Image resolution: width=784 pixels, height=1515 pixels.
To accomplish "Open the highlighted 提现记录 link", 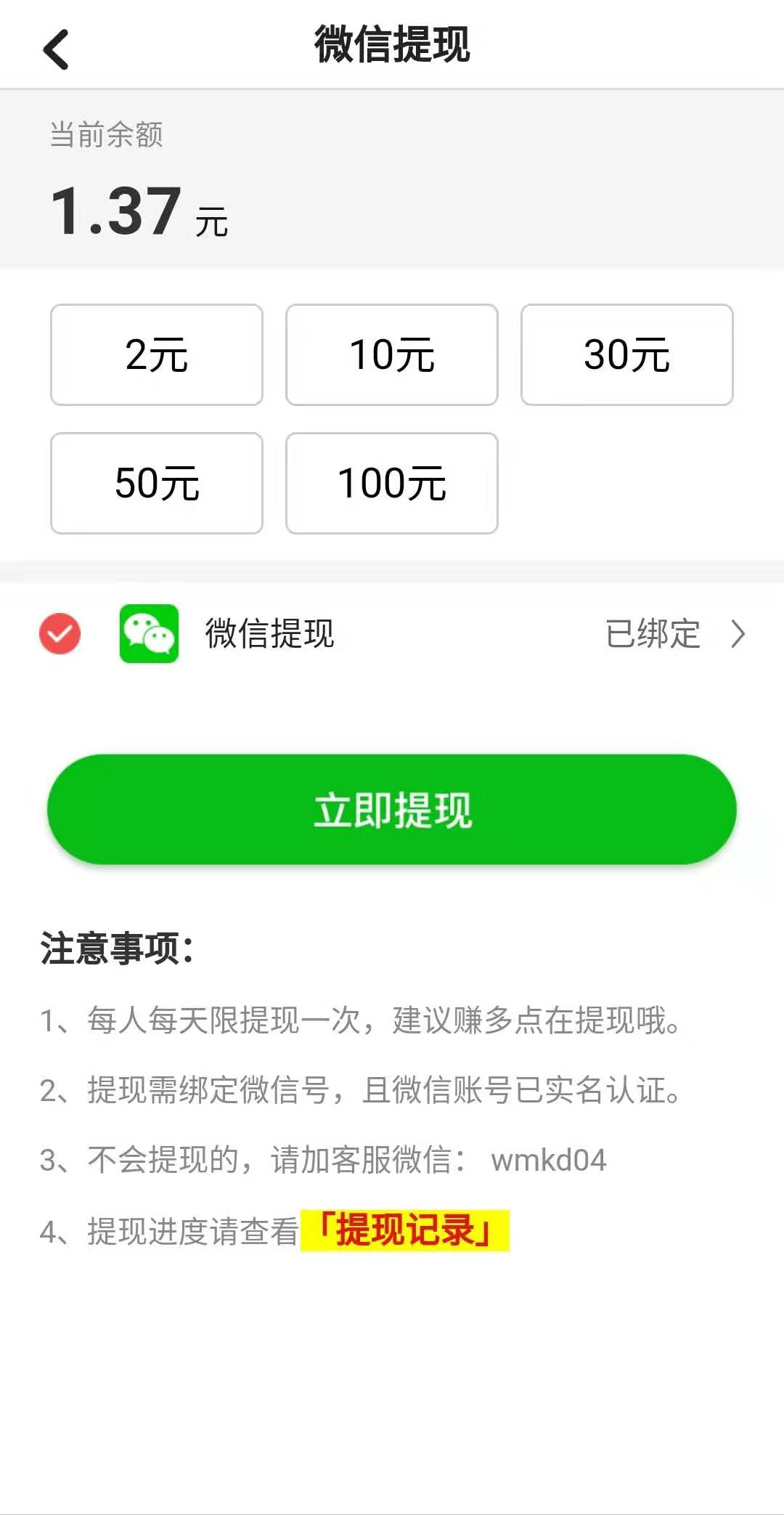I will pyautogui.click(x=405, y=1230).
